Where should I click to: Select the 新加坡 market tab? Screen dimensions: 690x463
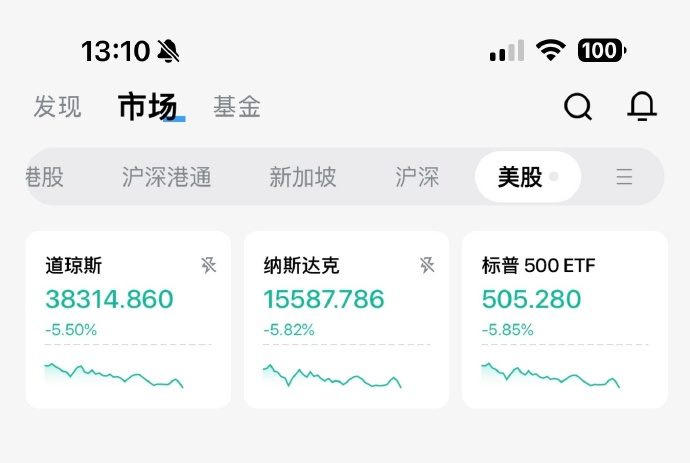303,178
